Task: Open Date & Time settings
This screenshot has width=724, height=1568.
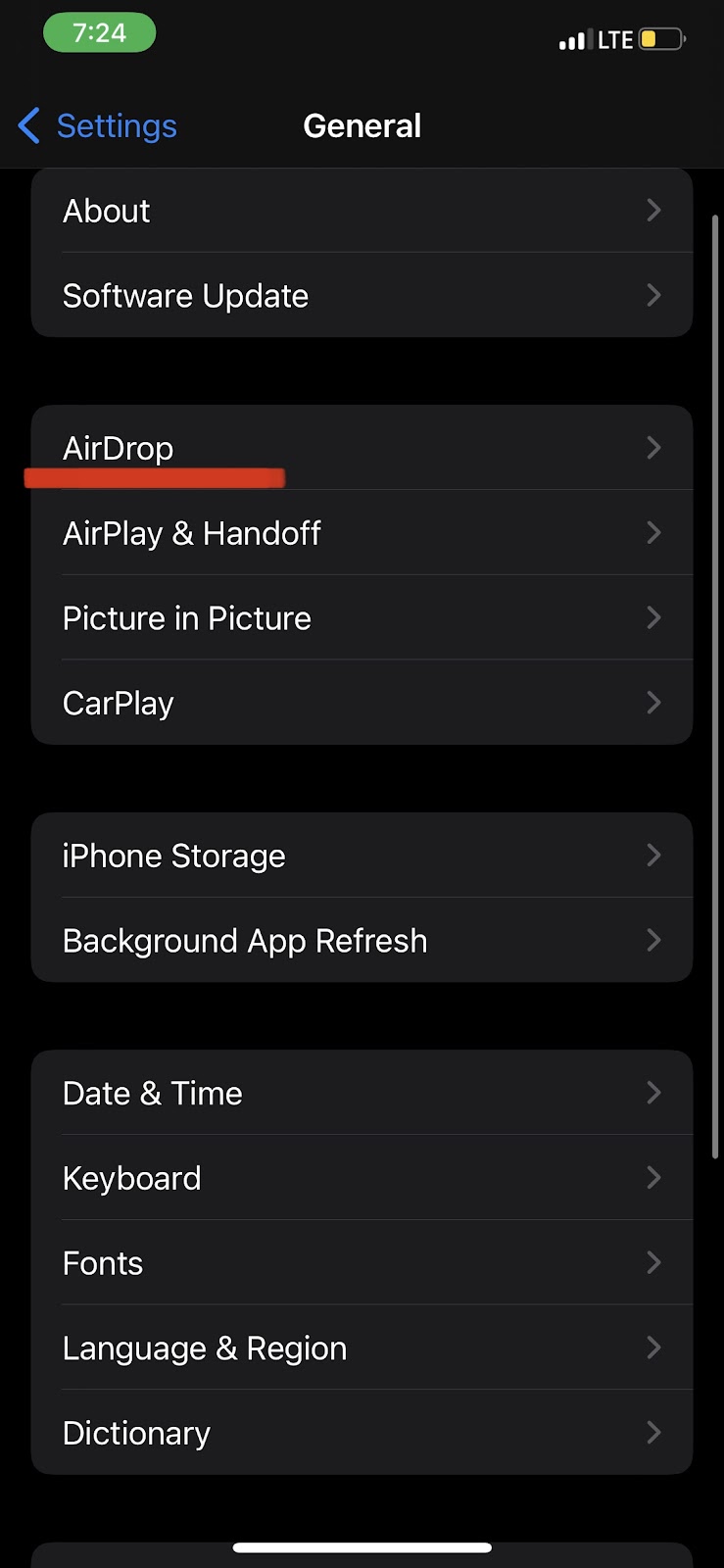Action: pos(362,1093)
